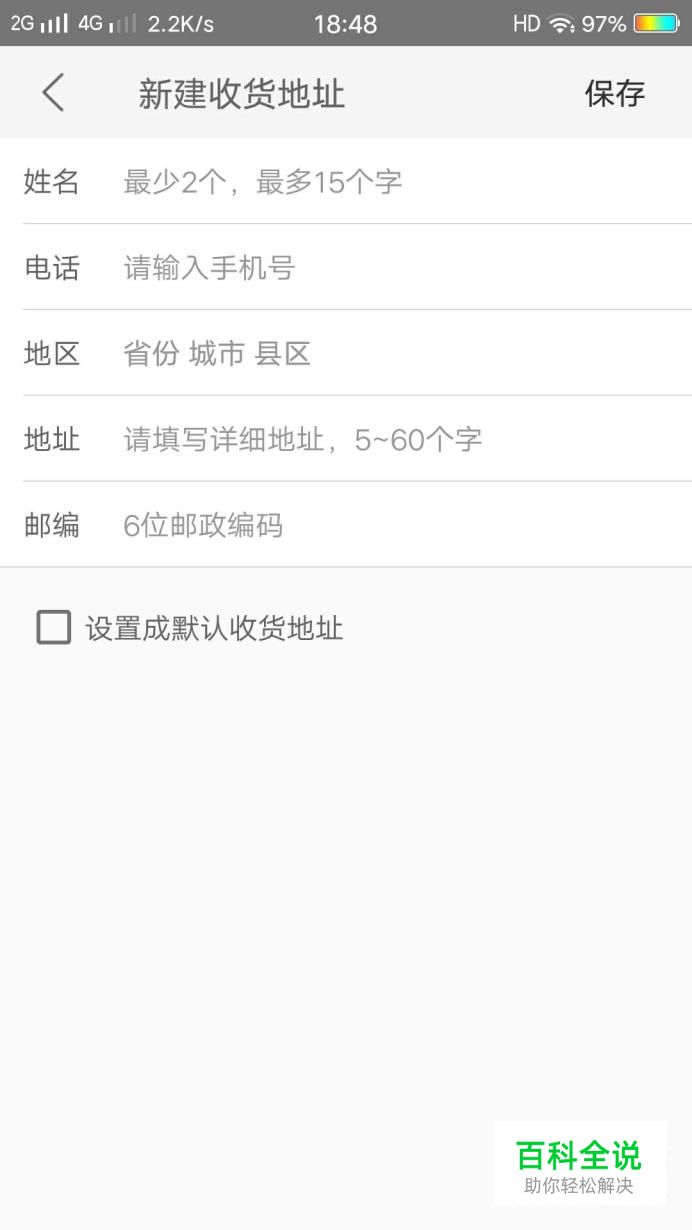Check set as default shipping address
This screenshot has height=1230, width=692.
click(x=54, y=628)
